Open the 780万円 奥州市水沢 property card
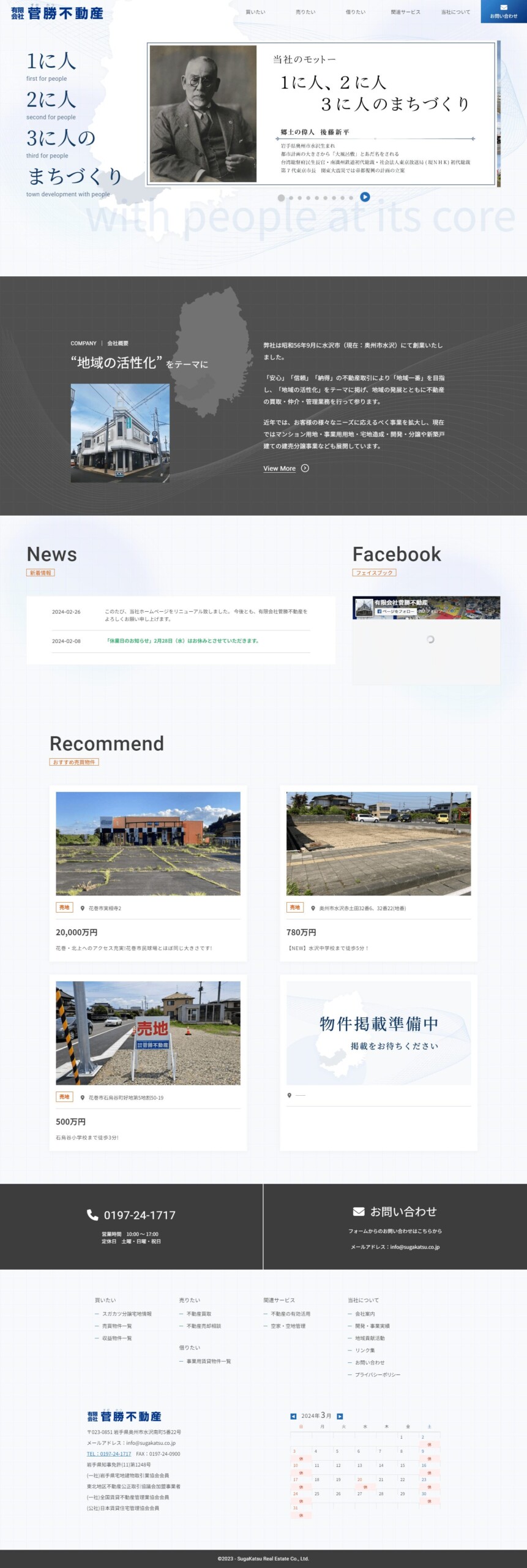This screenshot has width=527, height=1568. [378, 872]
